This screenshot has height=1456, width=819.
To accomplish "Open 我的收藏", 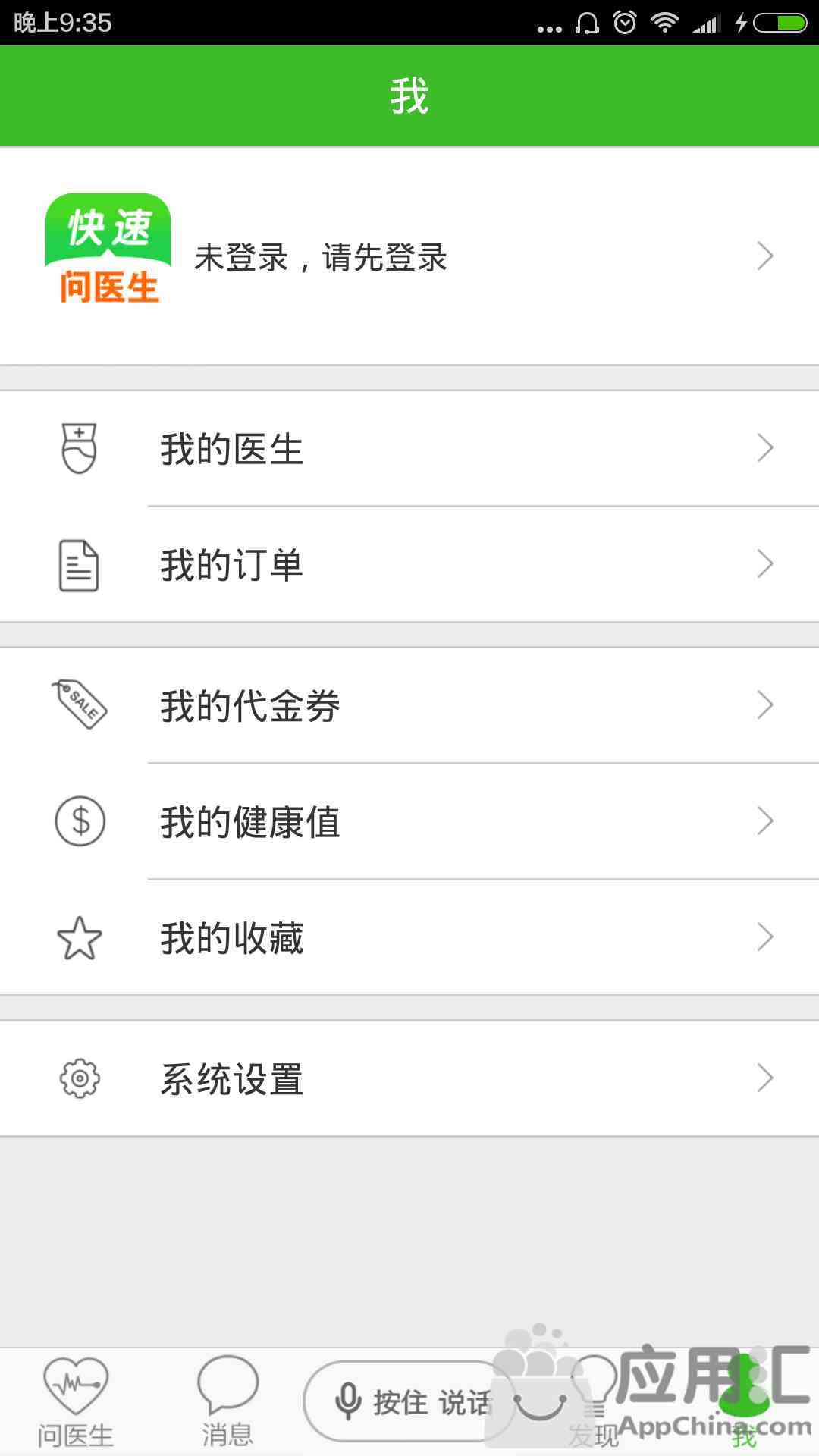I will click(x=409, y=937).
